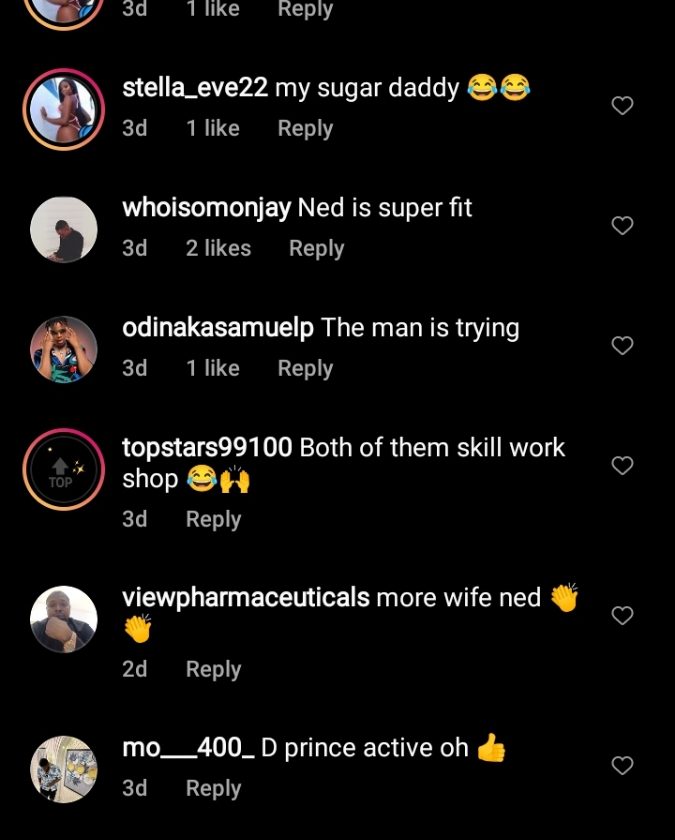675x840 pixels.
Task: Open whoisomonjay's profile from the username
Action: point(206,208)
